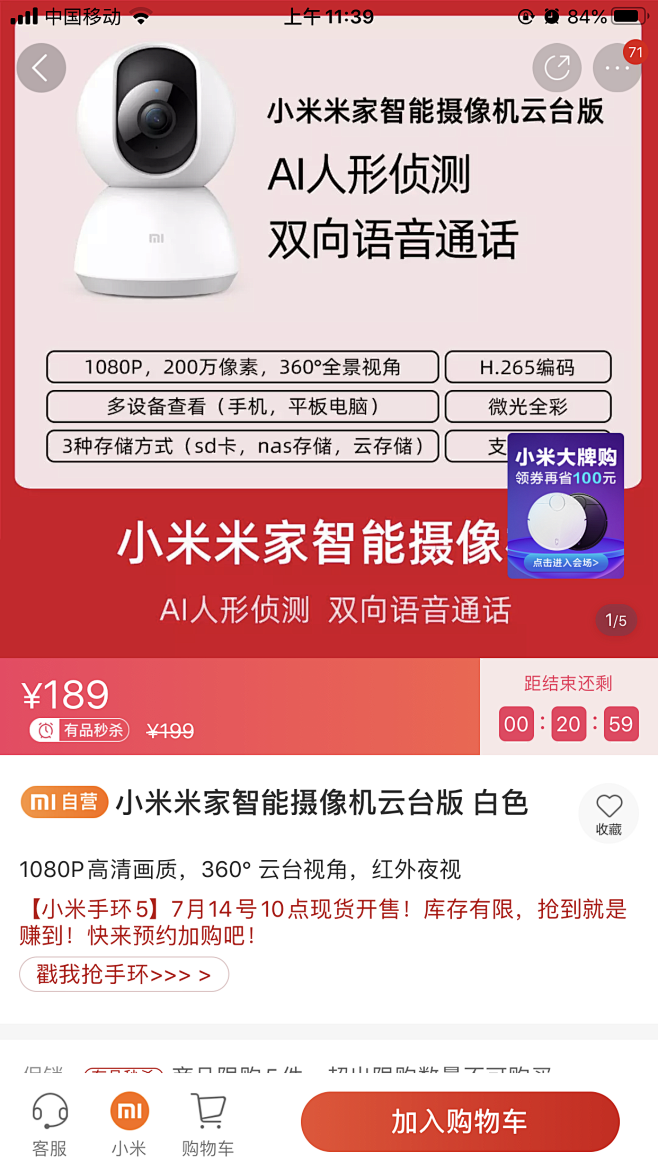The width and height of the screenshot is (658, 1170).
Task: Open the 小米大牌购 coupon banner
Action: pos(565,506)
